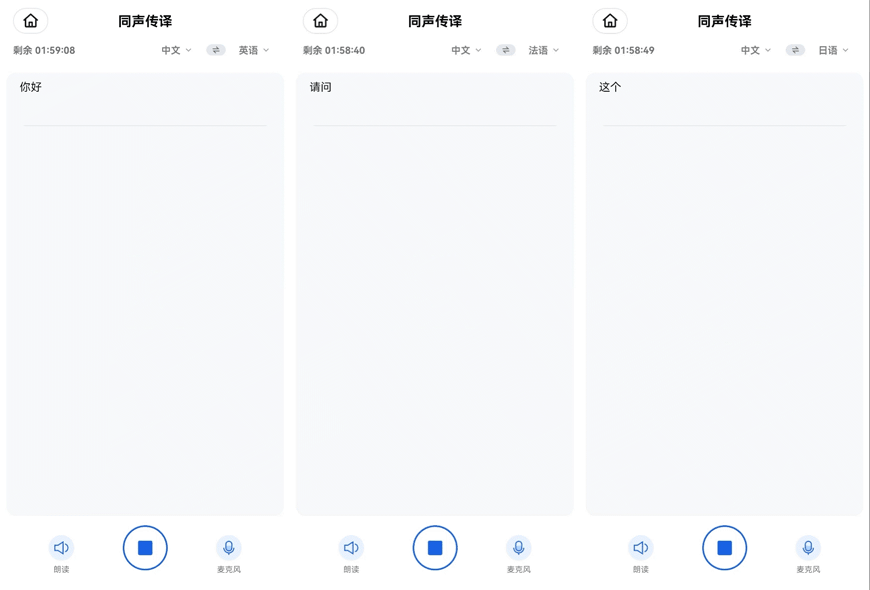Swap languages in the 中文 to 日语 panel
Image resolution: width=870 pixels, height=590 pixels.
[x=795, y=50]
